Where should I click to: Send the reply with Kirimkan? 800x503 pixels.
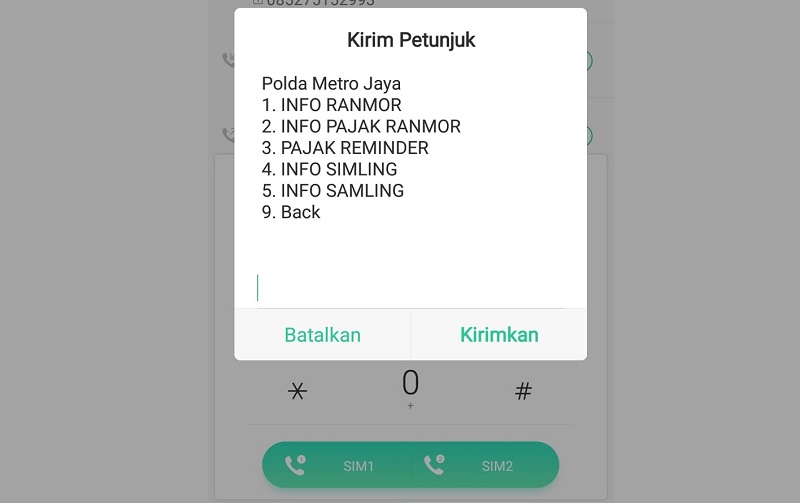click(x=499, y=335)
